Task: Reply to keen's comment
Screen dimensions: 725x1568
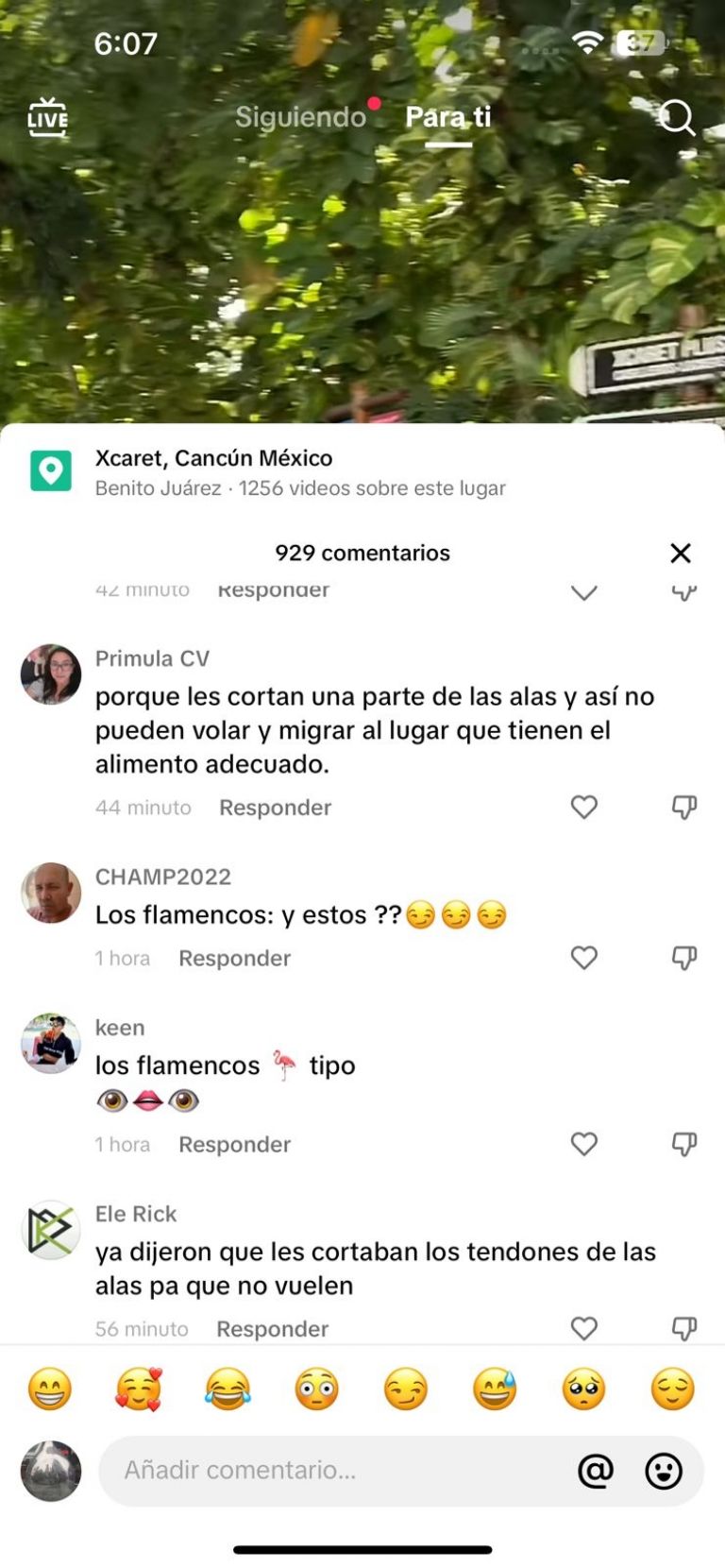Action: click(x=234, y=1145)
